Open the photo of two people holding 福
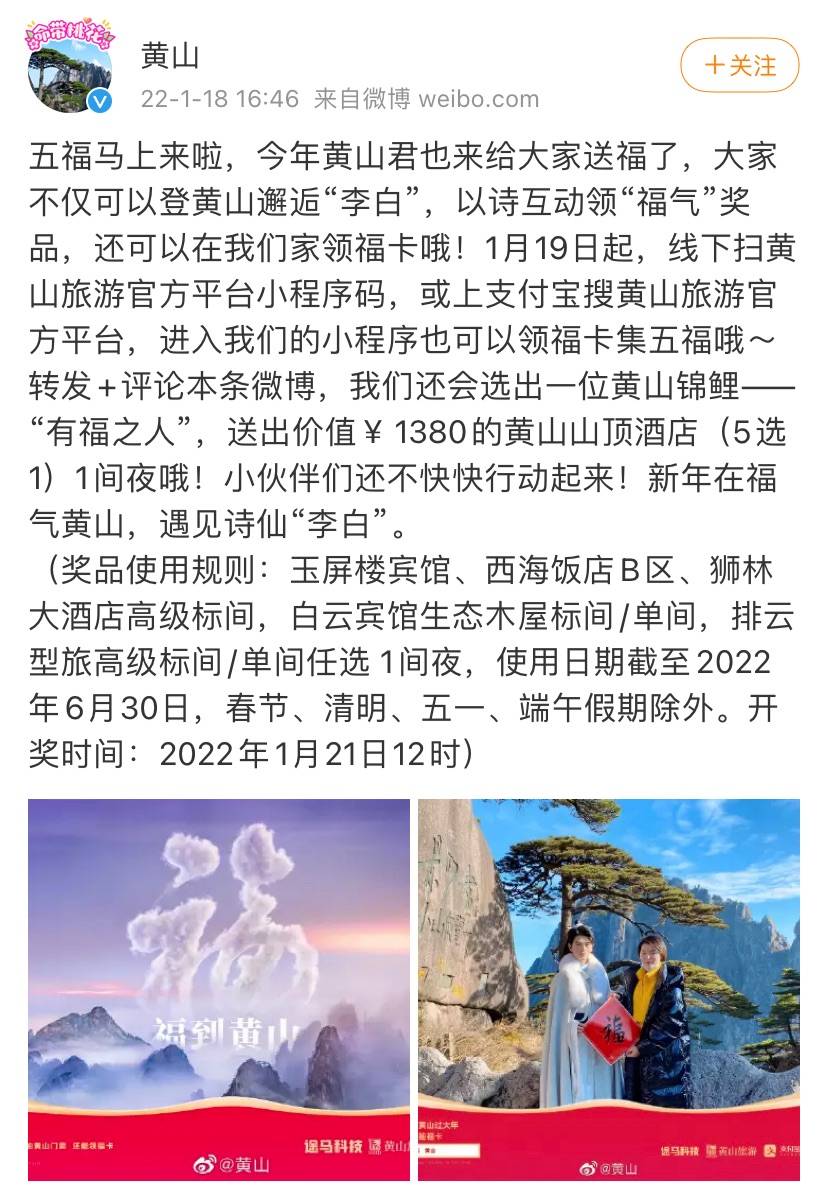The height and width of the screenshot is (1200, 828). click(608, 988)
